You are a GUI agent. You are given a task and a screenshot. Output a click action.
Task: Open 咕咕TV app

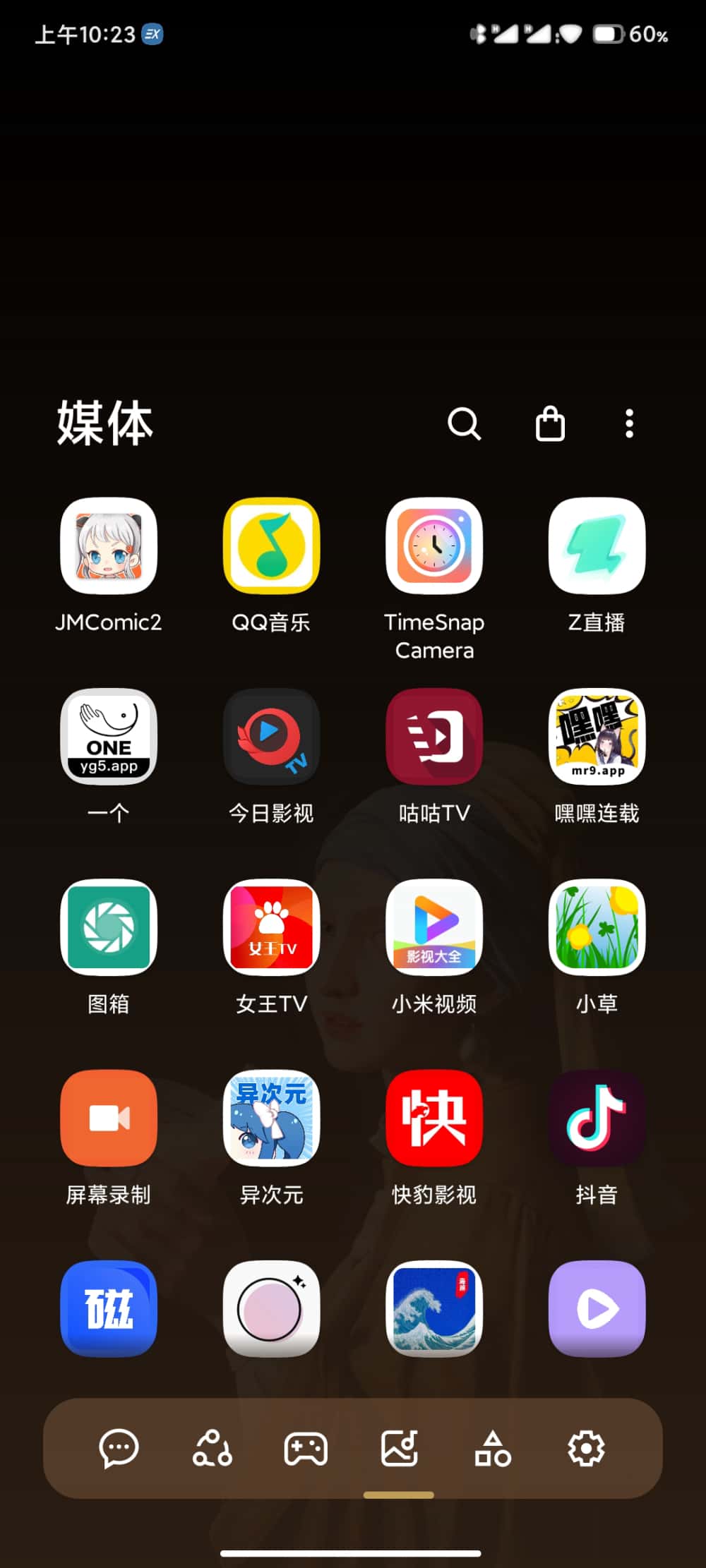click(x=434, y=737)
